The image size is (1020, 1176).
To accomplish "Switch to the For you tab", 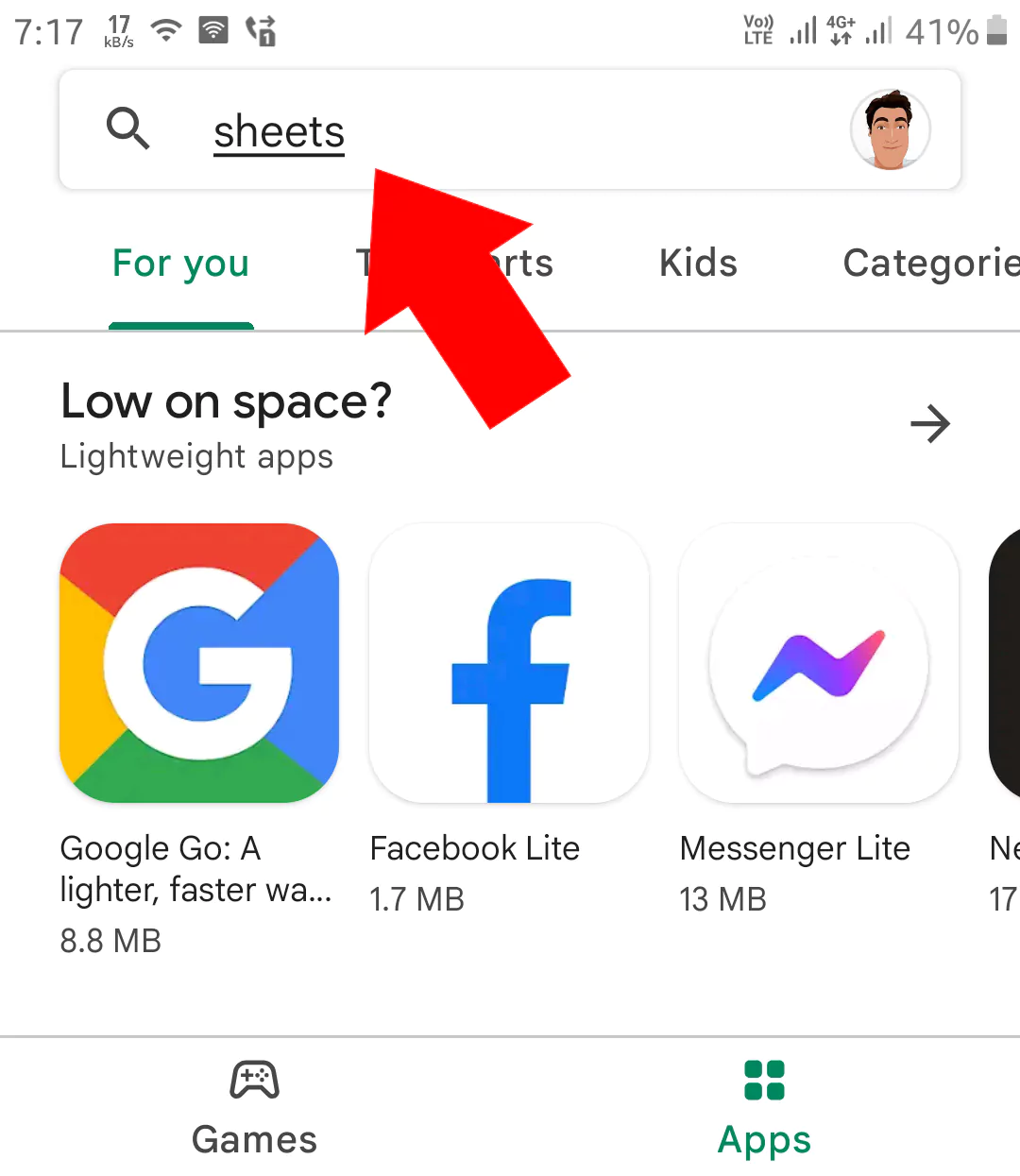I will point(180,264).
